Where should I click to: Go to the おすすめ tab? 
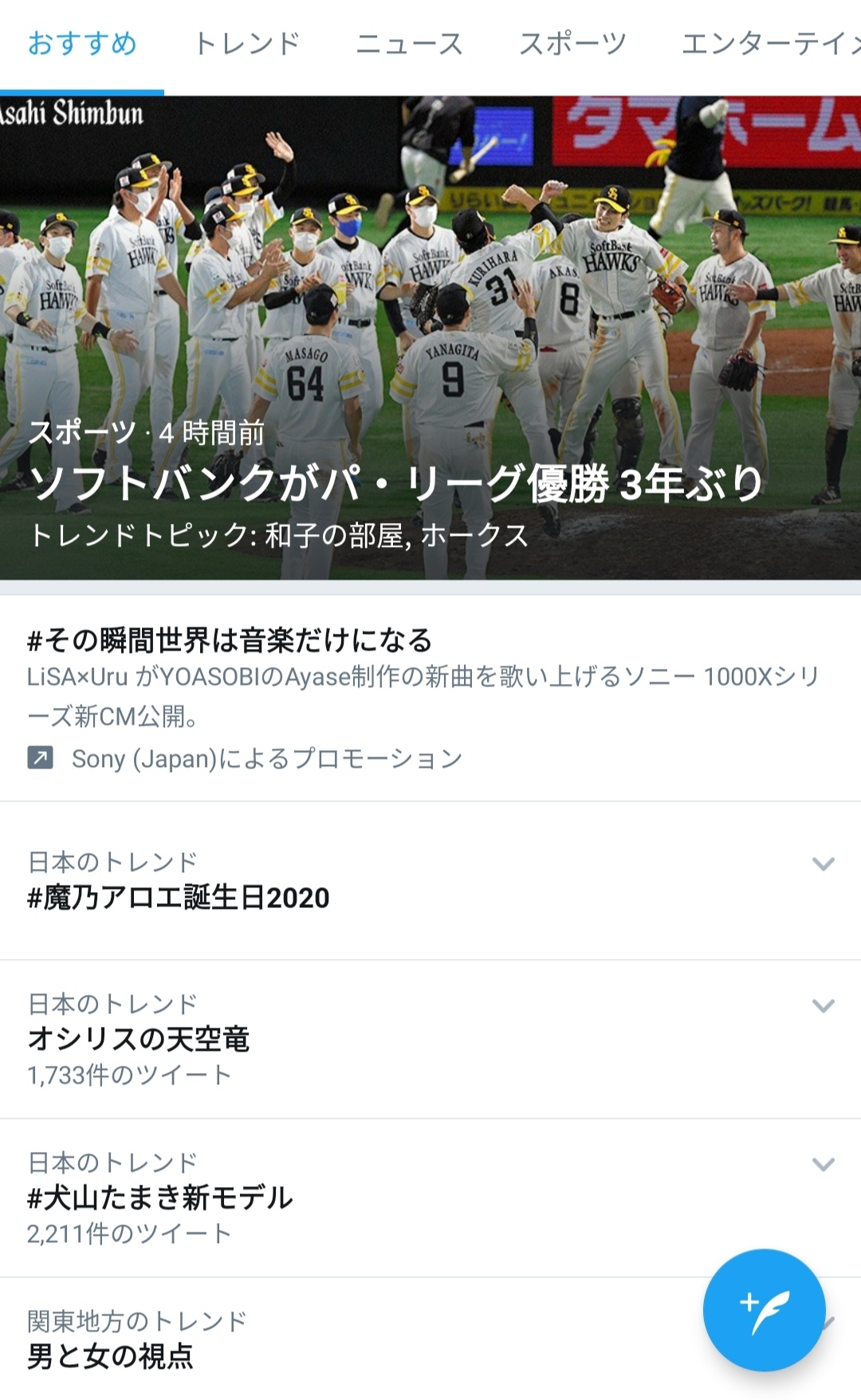82,44
